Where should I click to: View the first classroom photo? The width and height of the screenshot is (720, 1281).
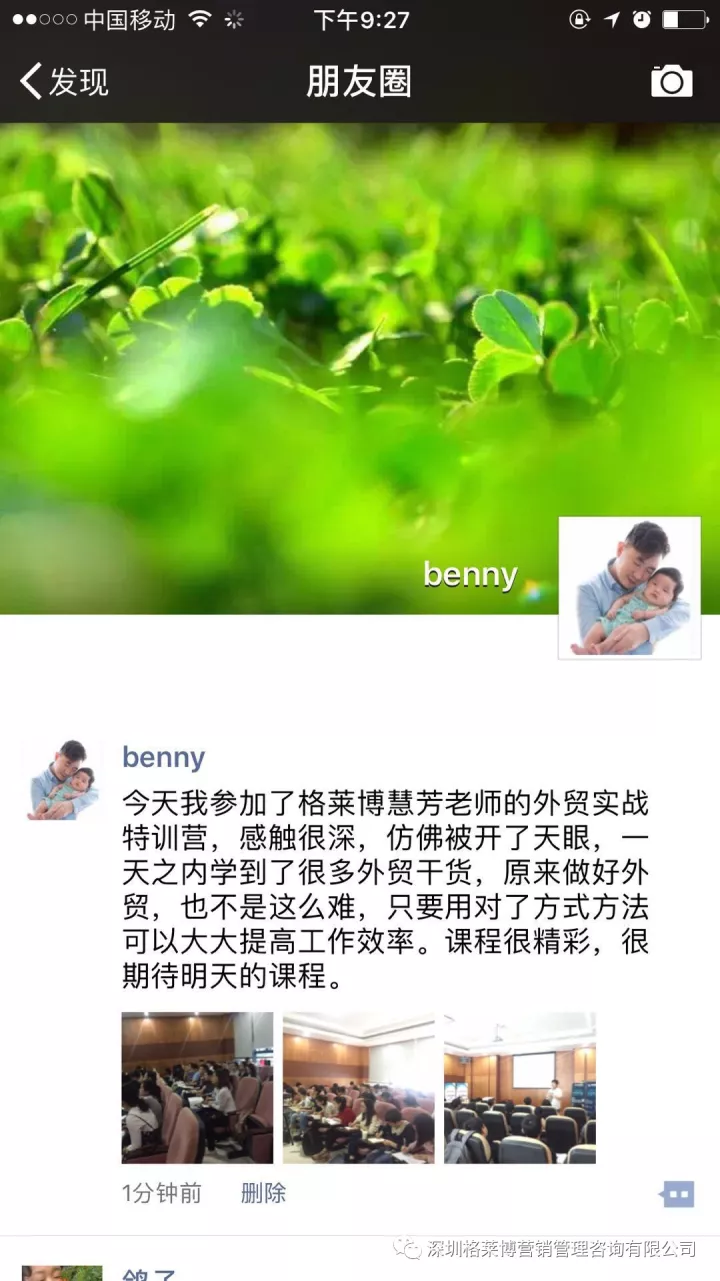197,1088
